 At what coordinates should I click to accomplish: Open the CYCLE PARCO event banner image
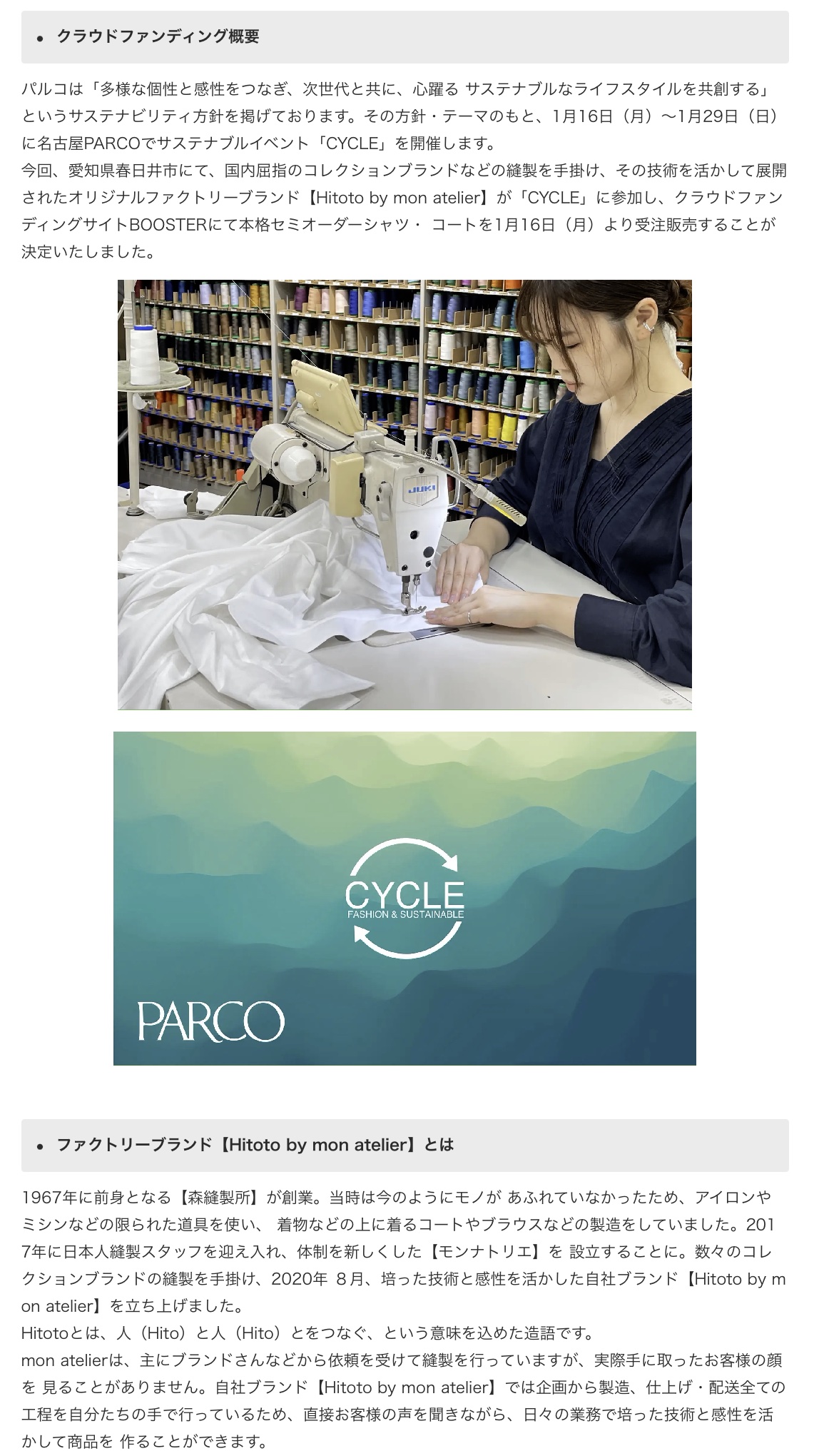pyautogui.click(x=405, y=898)
